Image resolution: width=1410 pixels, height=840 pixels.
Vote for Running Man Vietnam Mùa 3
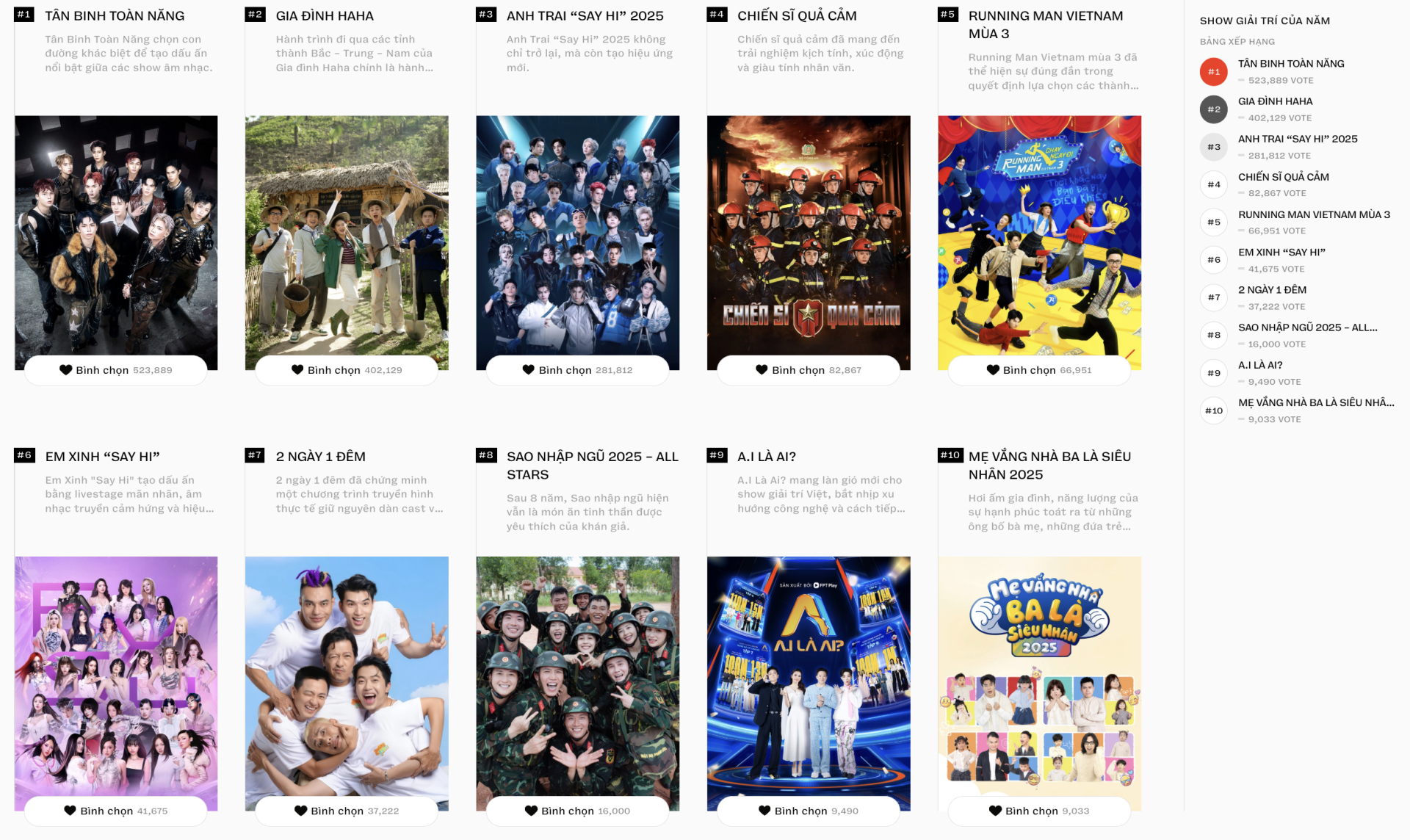[1039, 370]
